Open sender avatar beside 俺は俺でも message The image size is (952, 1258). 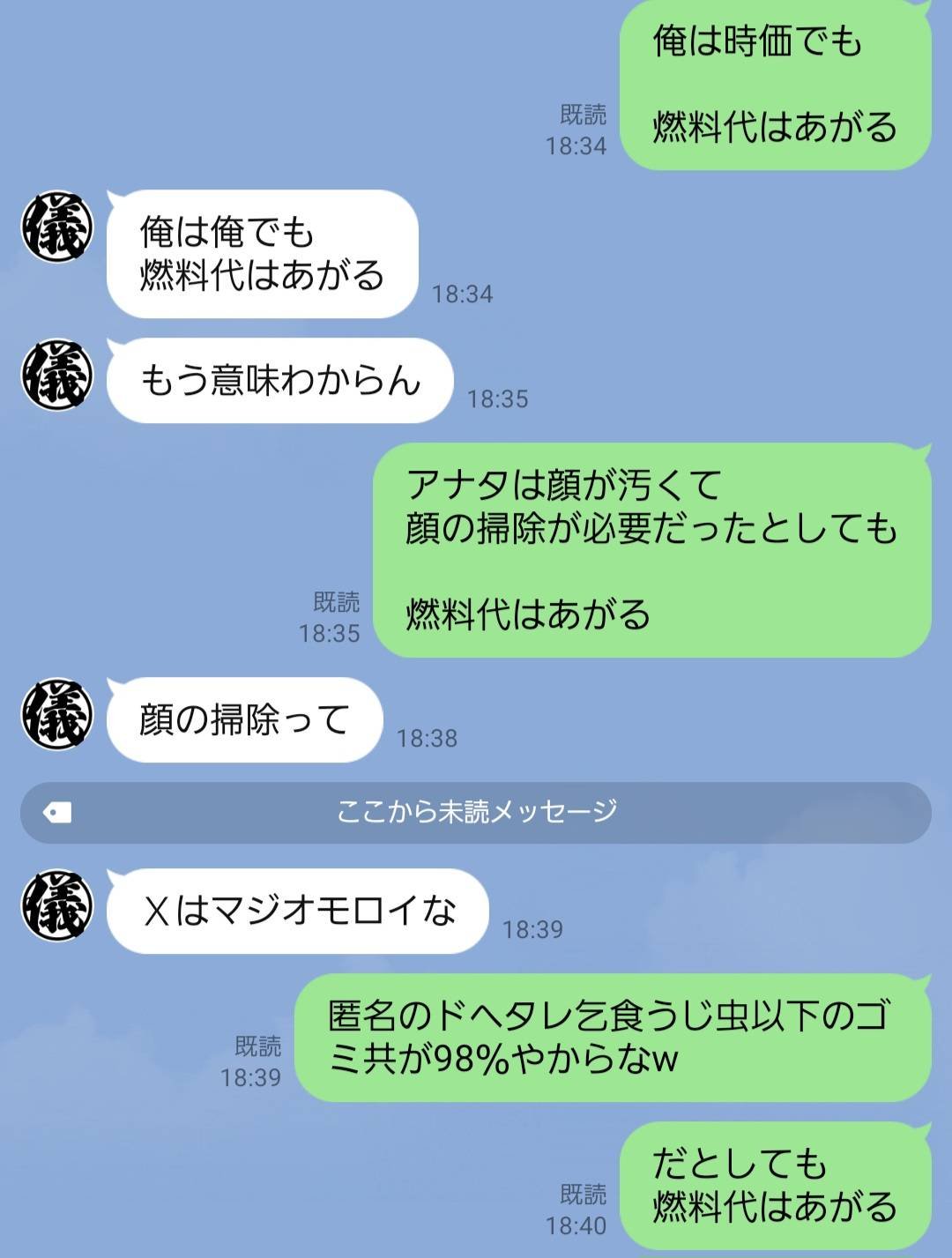click(x=57, y=227)
